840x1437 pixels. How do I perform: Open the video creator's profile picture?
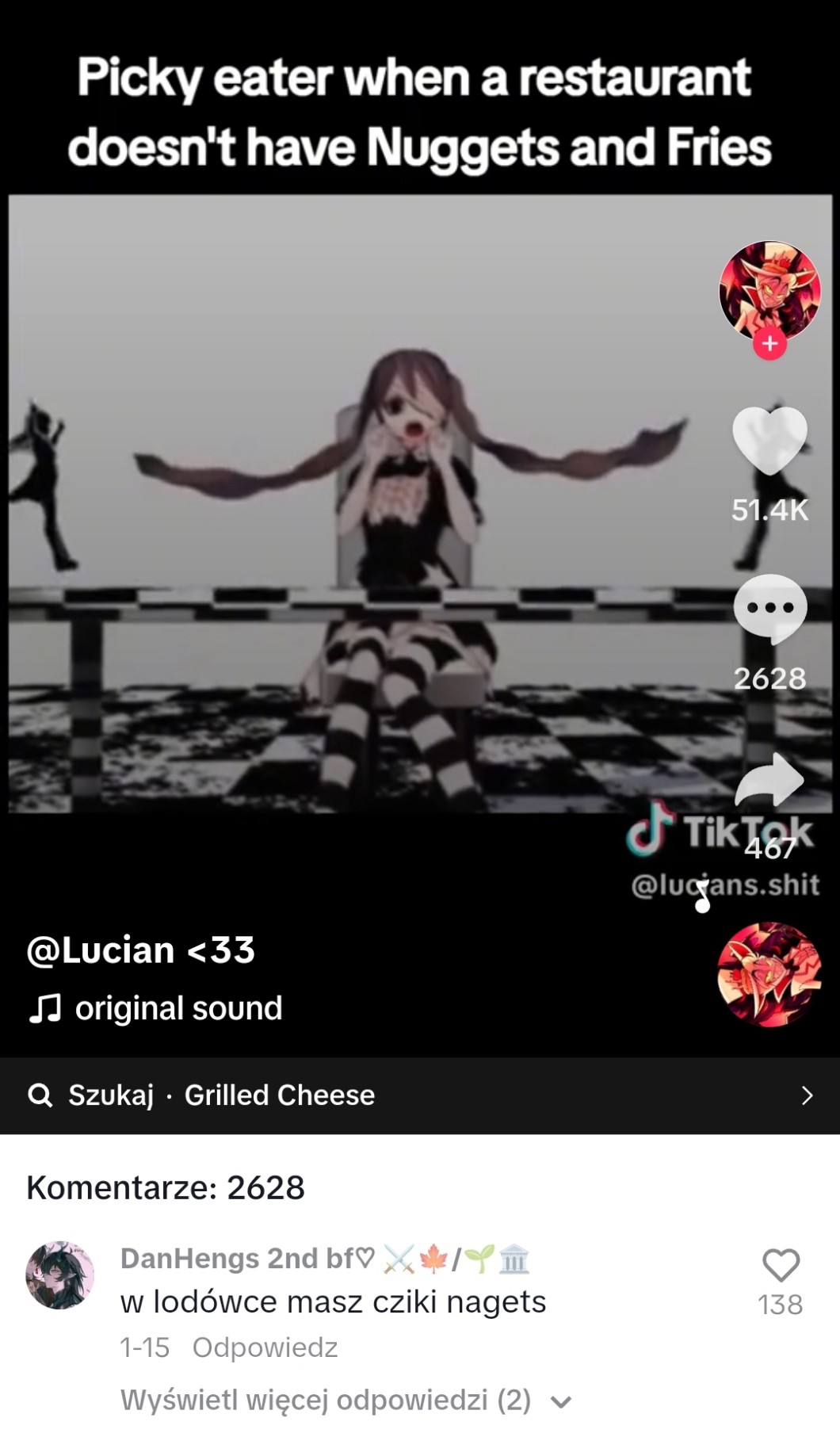click(769, 290)
